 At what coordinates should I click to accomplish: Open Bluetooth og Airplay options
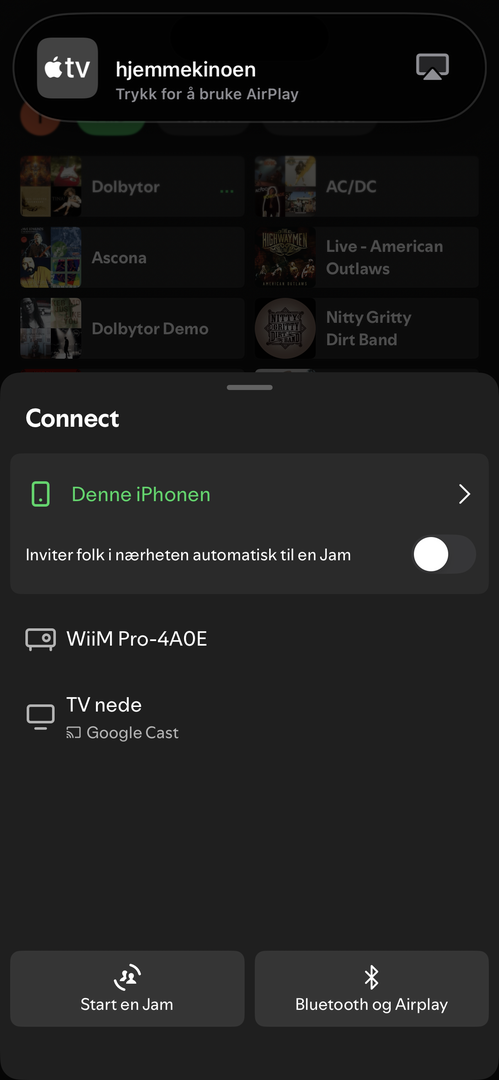[371, 989]
